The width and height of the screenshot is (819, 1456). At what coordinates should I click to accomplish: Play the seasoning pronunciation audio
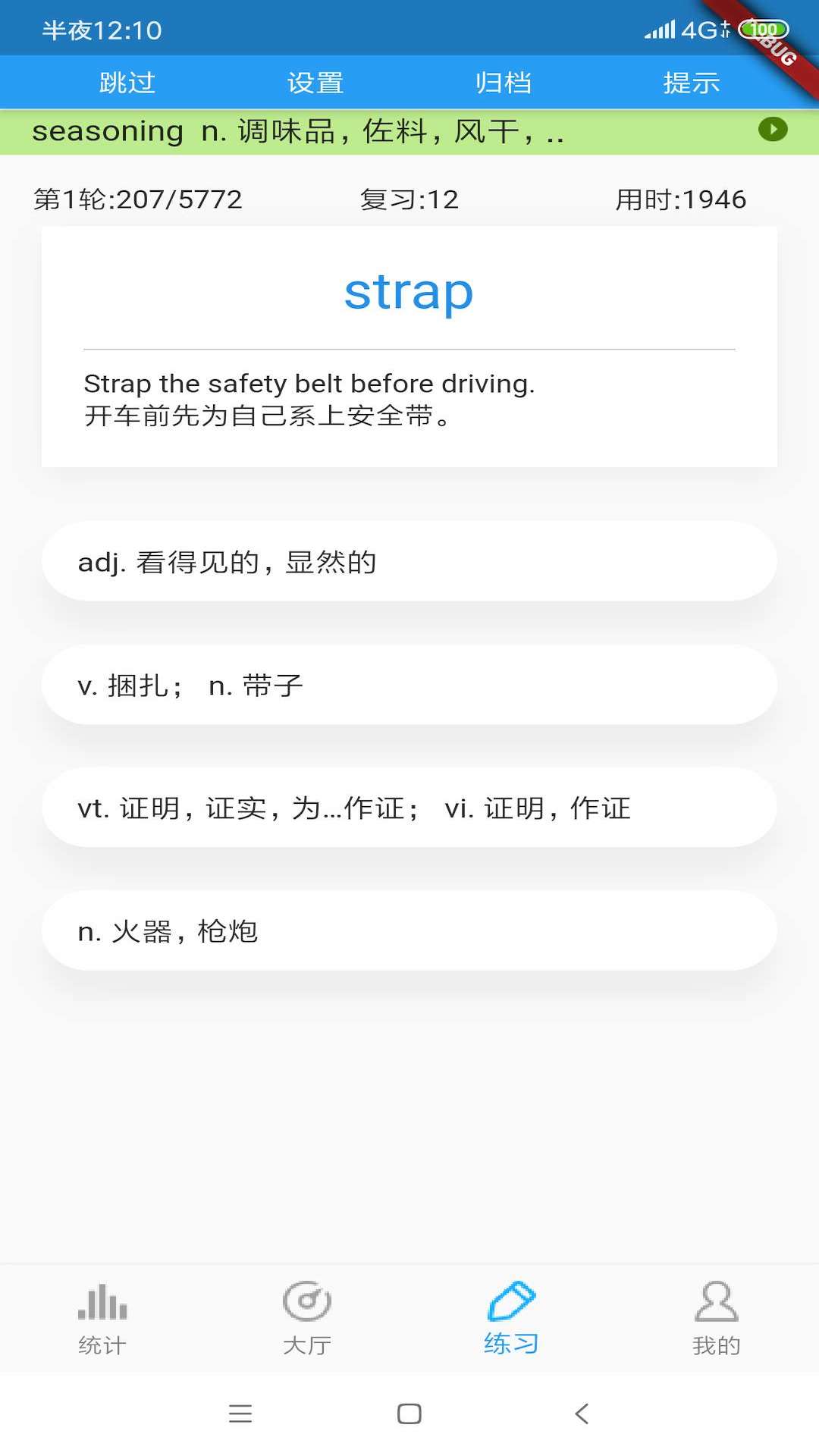pos(773,130)
